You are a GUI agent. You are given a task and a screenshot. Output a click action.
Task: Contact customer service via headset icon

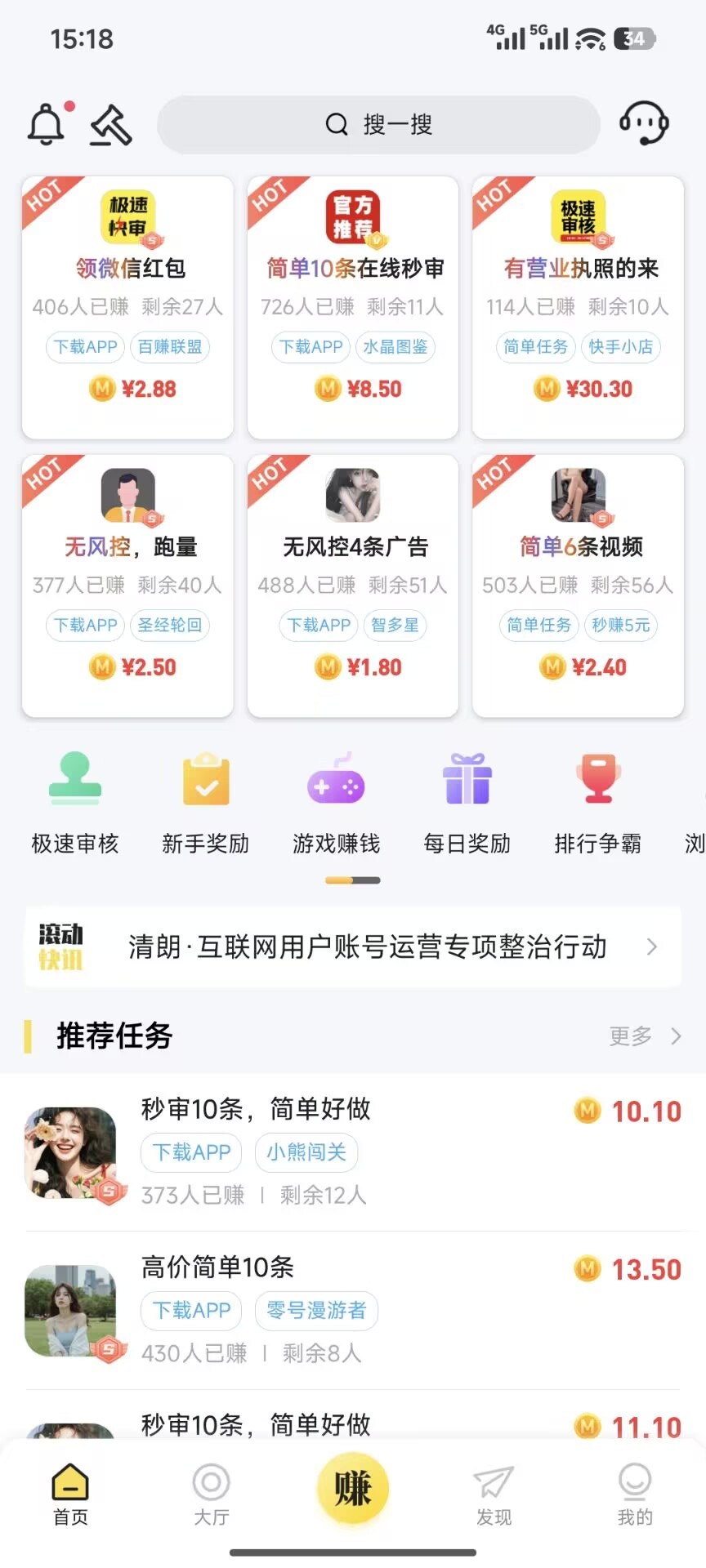click(645, 124)
